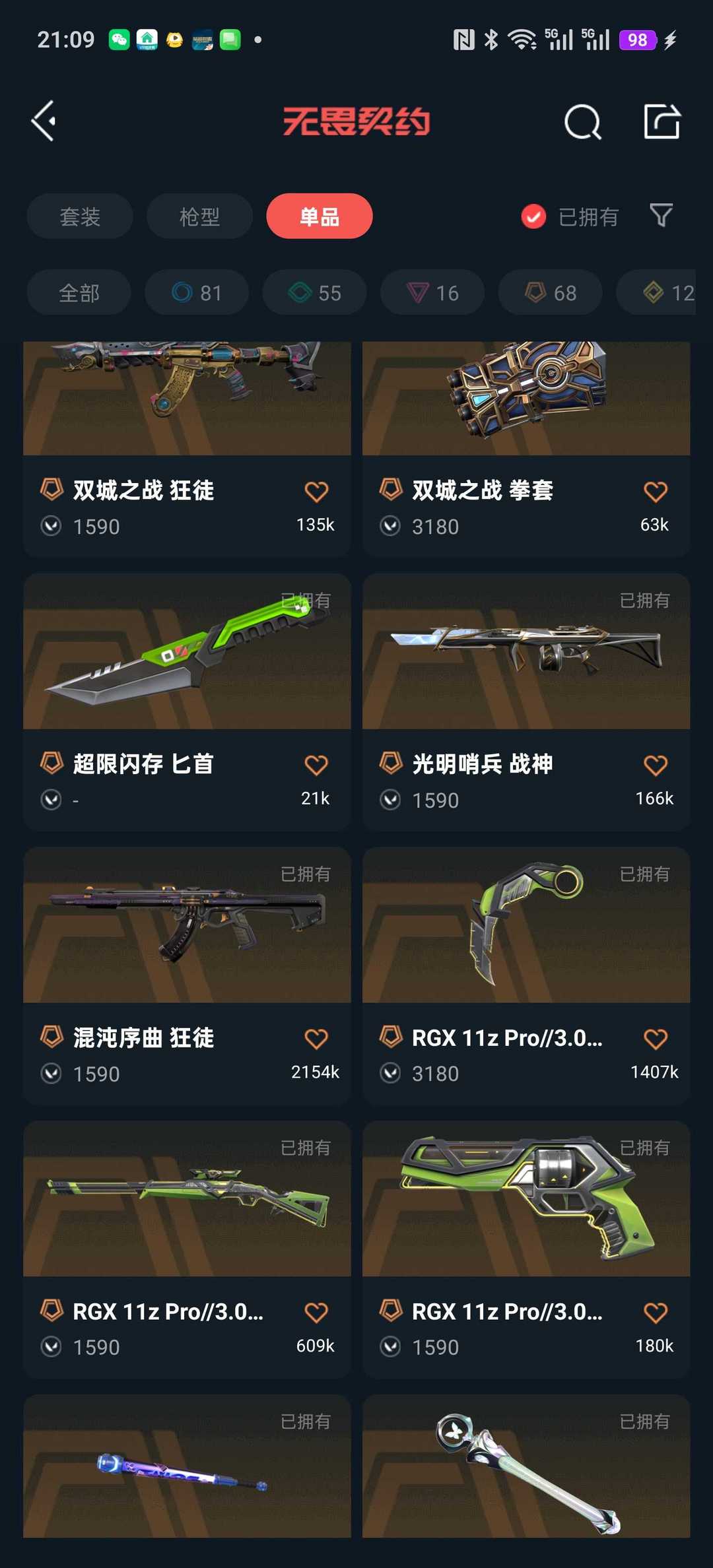Switch to the 枪型 tab
Screen dimensions: 713x1568
pos(199,216)
